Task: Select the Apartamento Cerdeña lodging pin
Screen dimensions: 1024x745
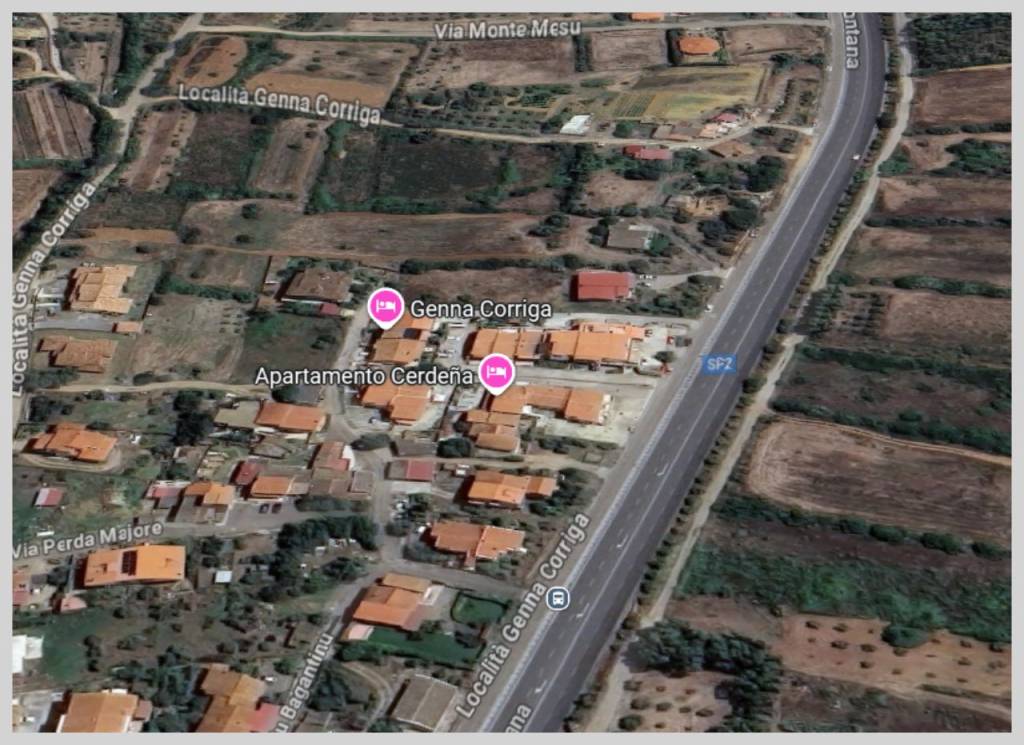Action: click(495, 372)
